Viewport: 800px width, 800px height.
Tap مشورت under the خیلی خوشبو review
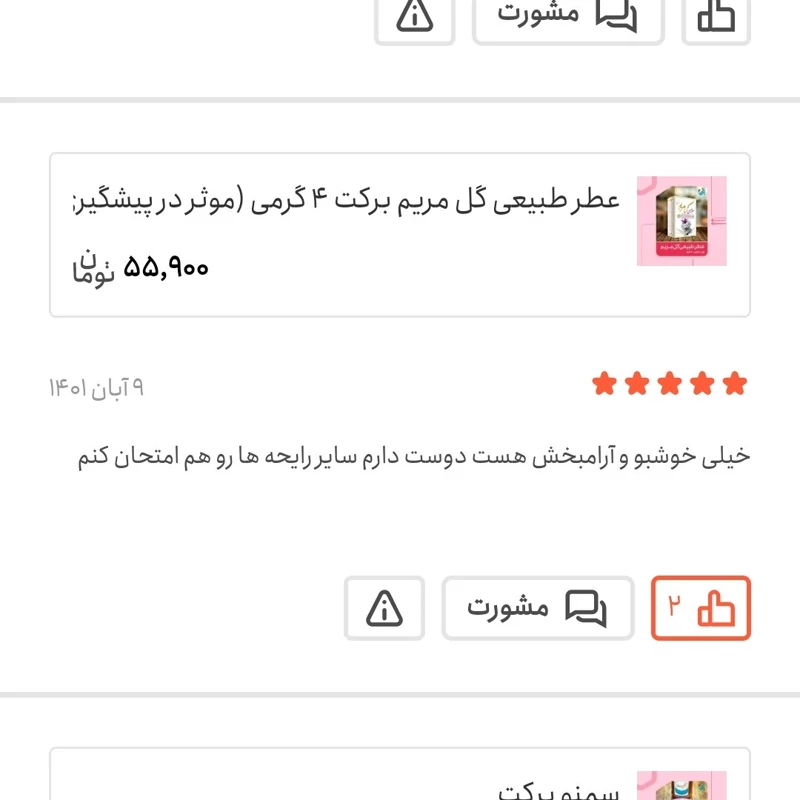tap(538, 608)
